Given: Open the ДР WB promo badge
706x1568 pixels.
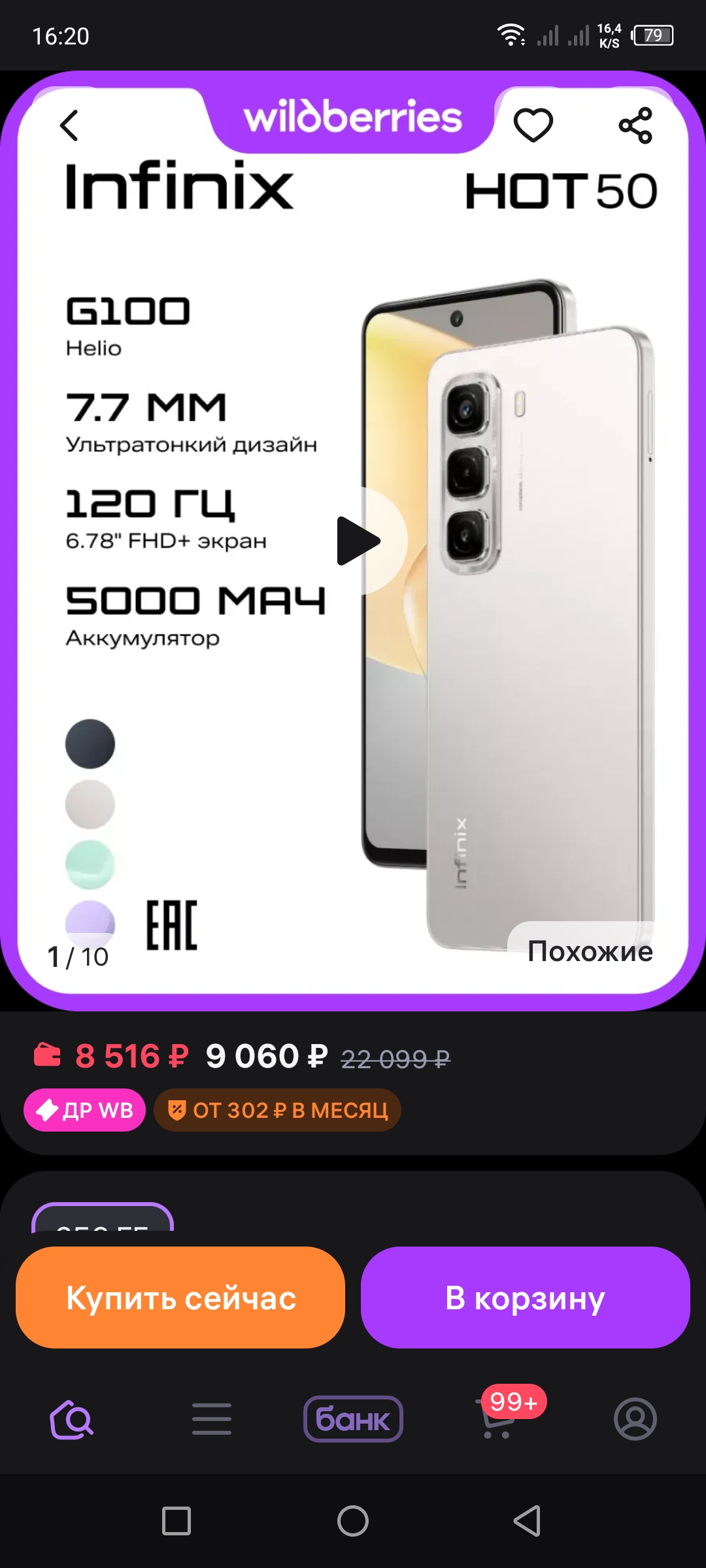Looking at the screenshot, I should 85,1110.
